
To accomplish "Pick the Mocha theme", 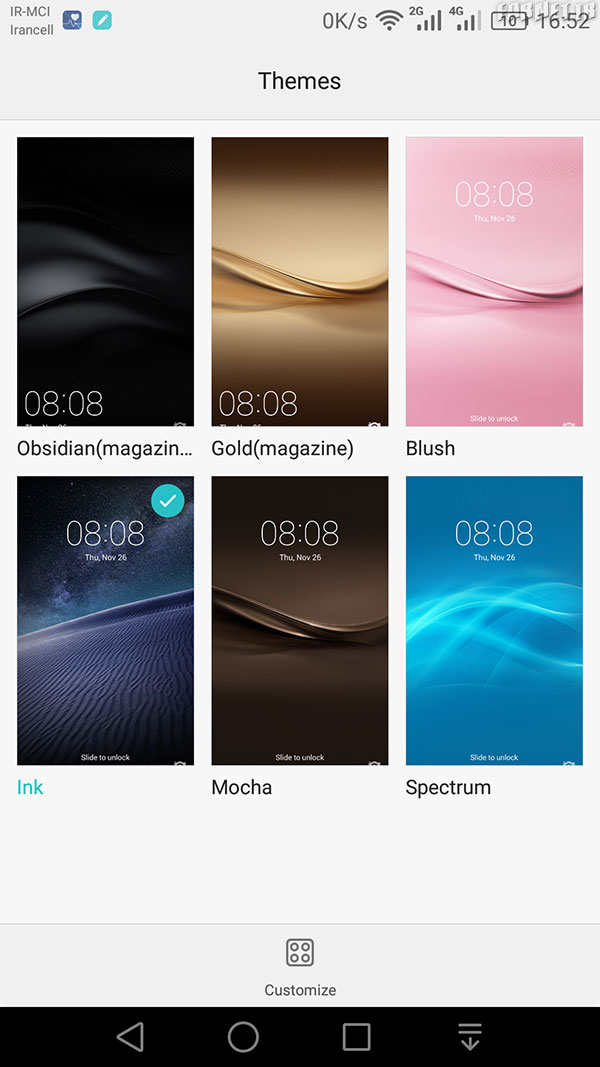I will (x=300, y=621).
